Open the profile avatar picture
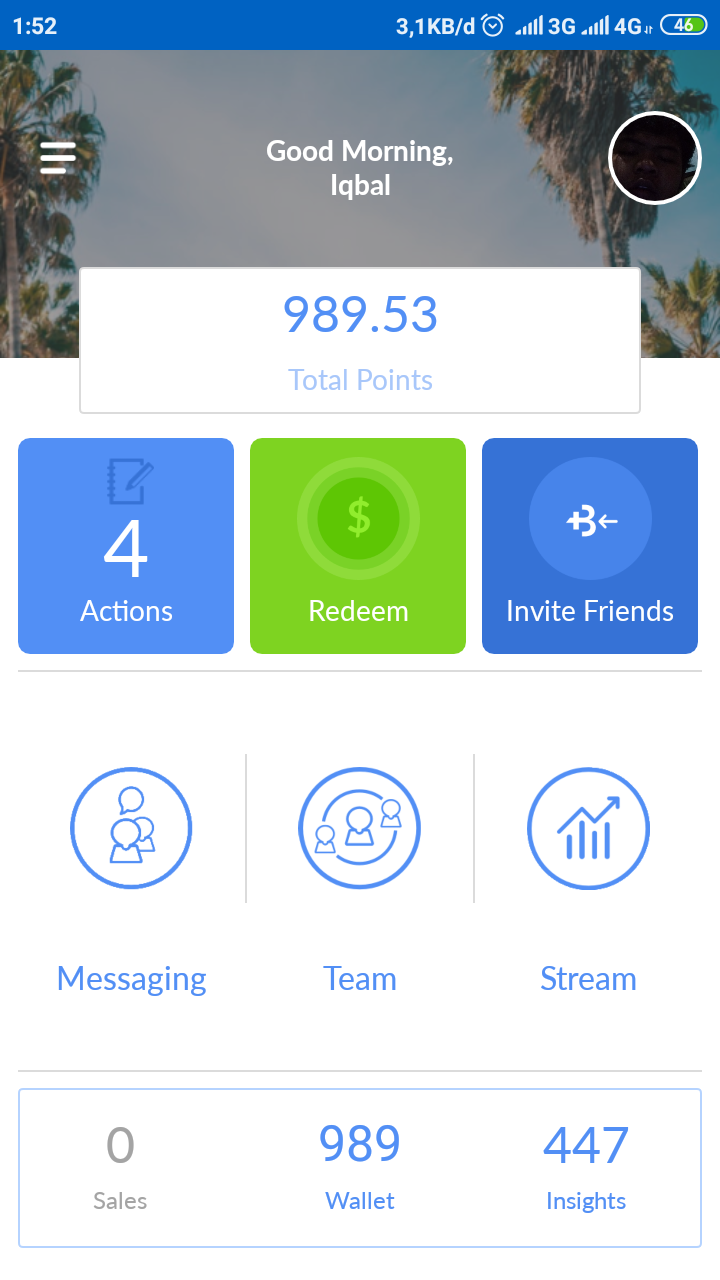 click(655, 158)
